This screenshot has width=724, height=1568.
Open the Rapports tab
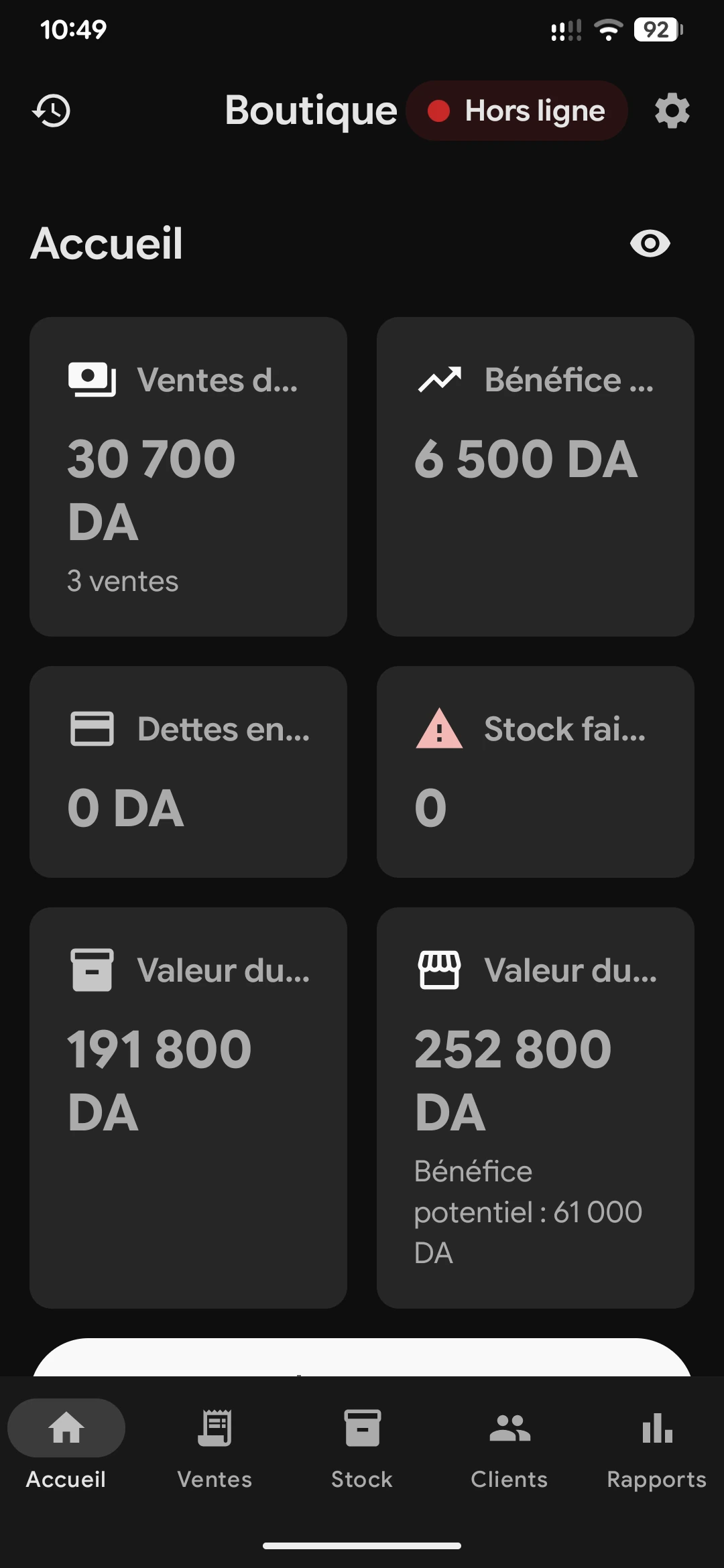(657, 1447)
